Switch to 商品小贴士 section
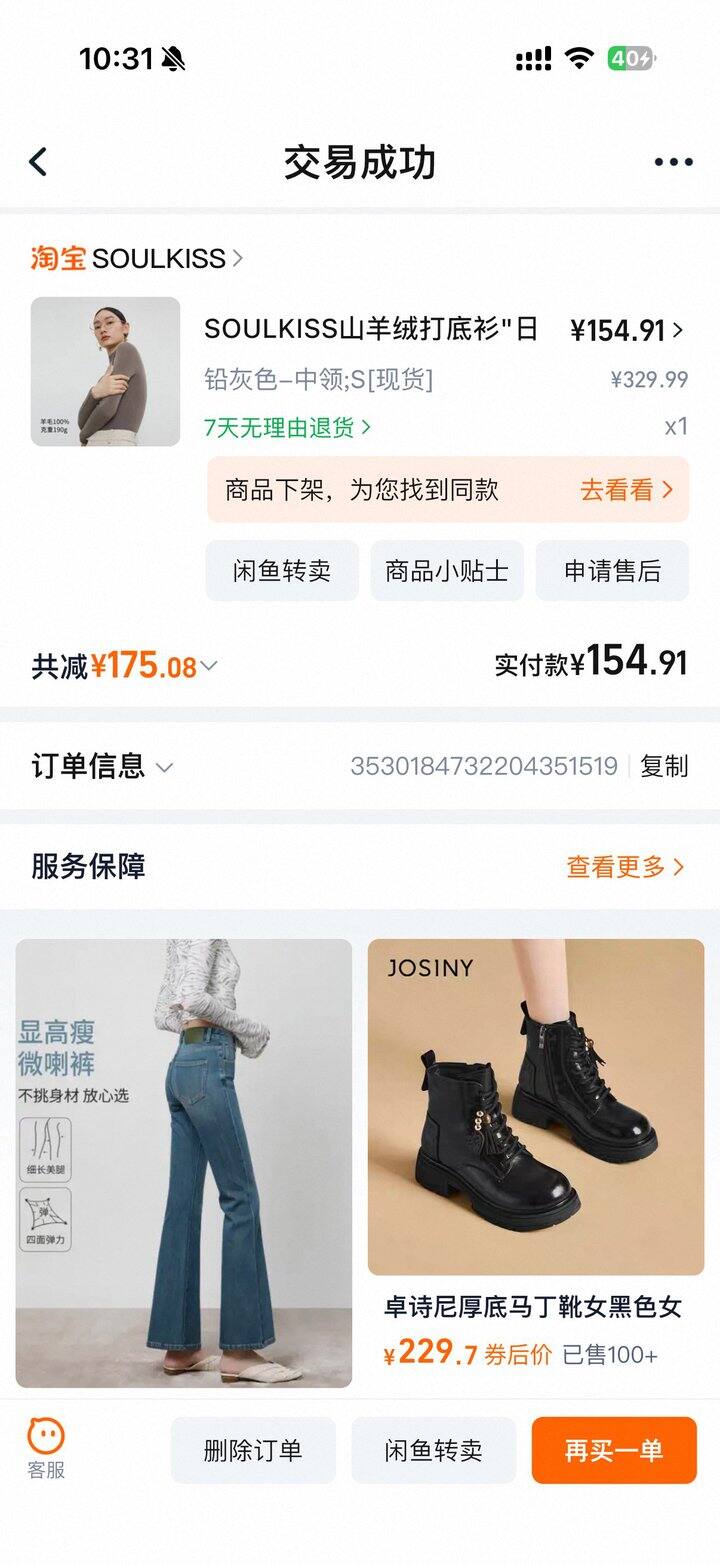Viewport: 720px width, 1565px height. point(446,570)
